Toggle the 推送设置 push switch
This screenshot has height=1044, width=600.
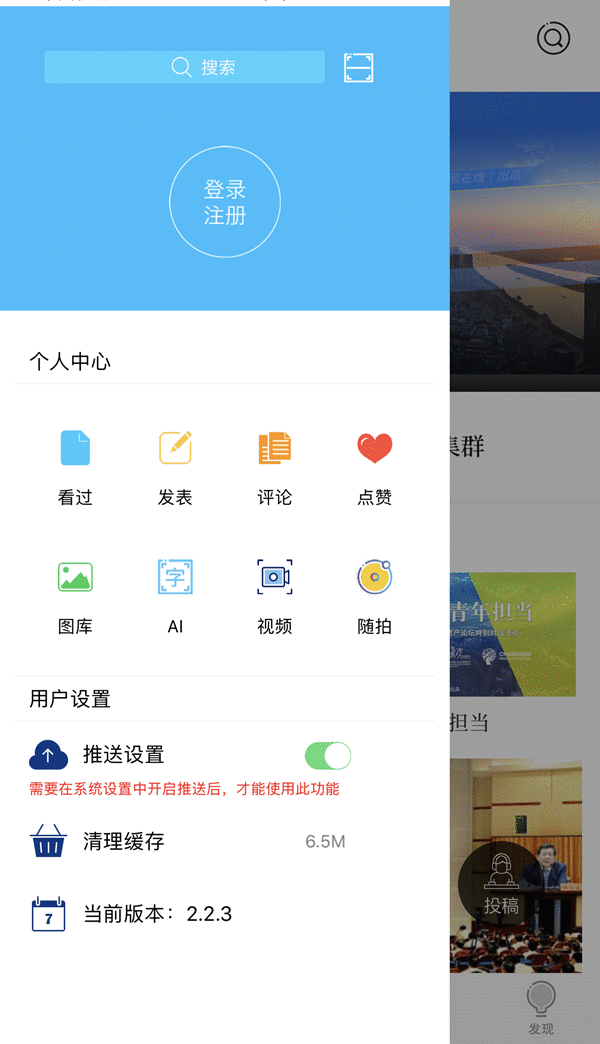pyautogui.click(x=328, y=755)
